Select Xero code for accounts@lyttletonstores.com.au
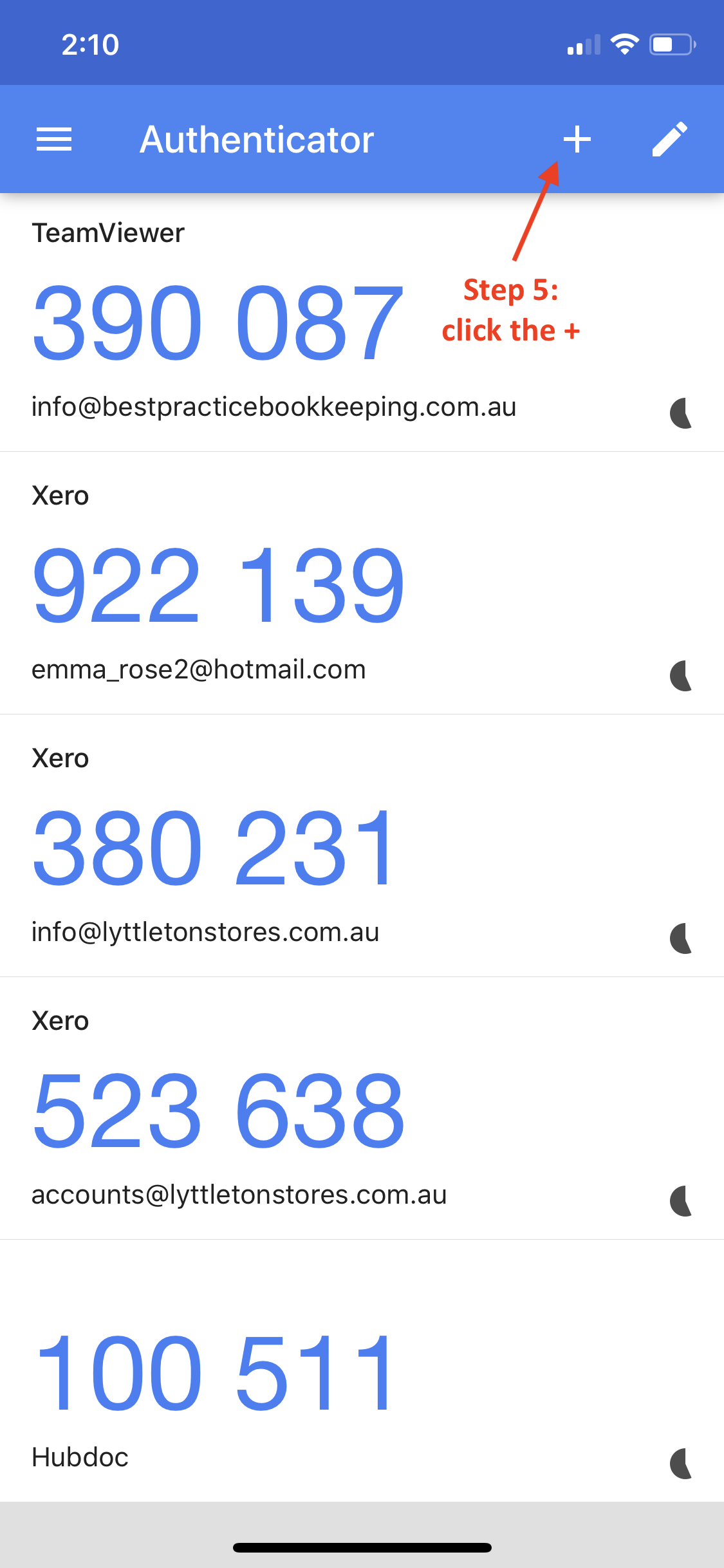The height and width of the screenshot is (1568, 724). pos(362,1108)
